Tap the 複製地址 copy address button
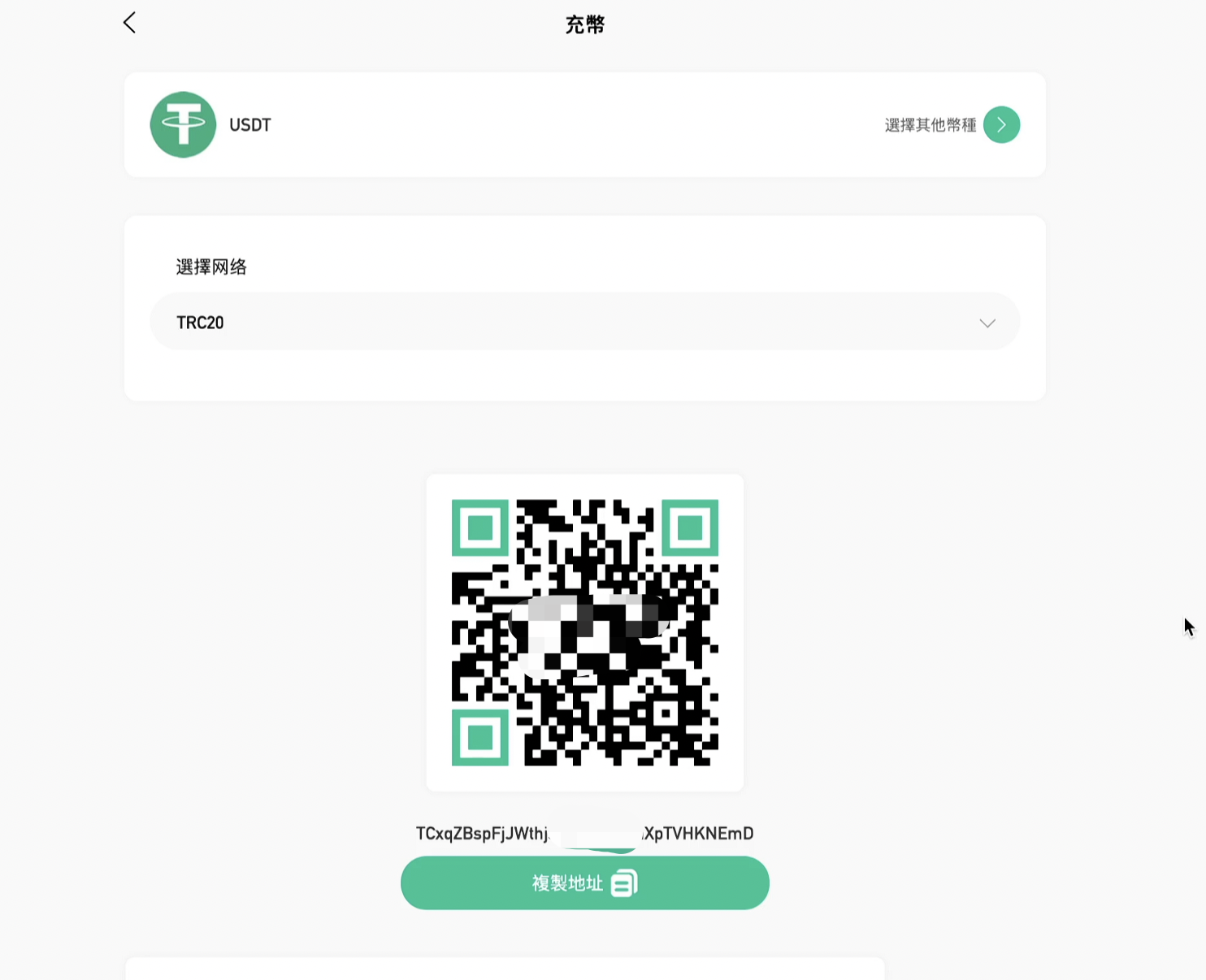The width and height of the screenshot is (1206, 980). [584, 882]
